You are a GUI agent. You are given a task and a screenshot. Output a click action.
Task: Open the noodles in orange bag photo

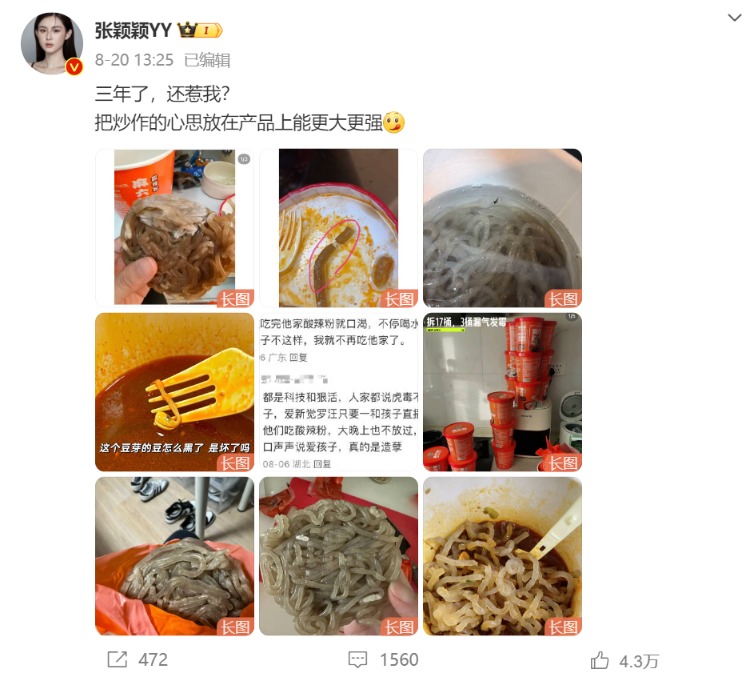pos(175,555)
